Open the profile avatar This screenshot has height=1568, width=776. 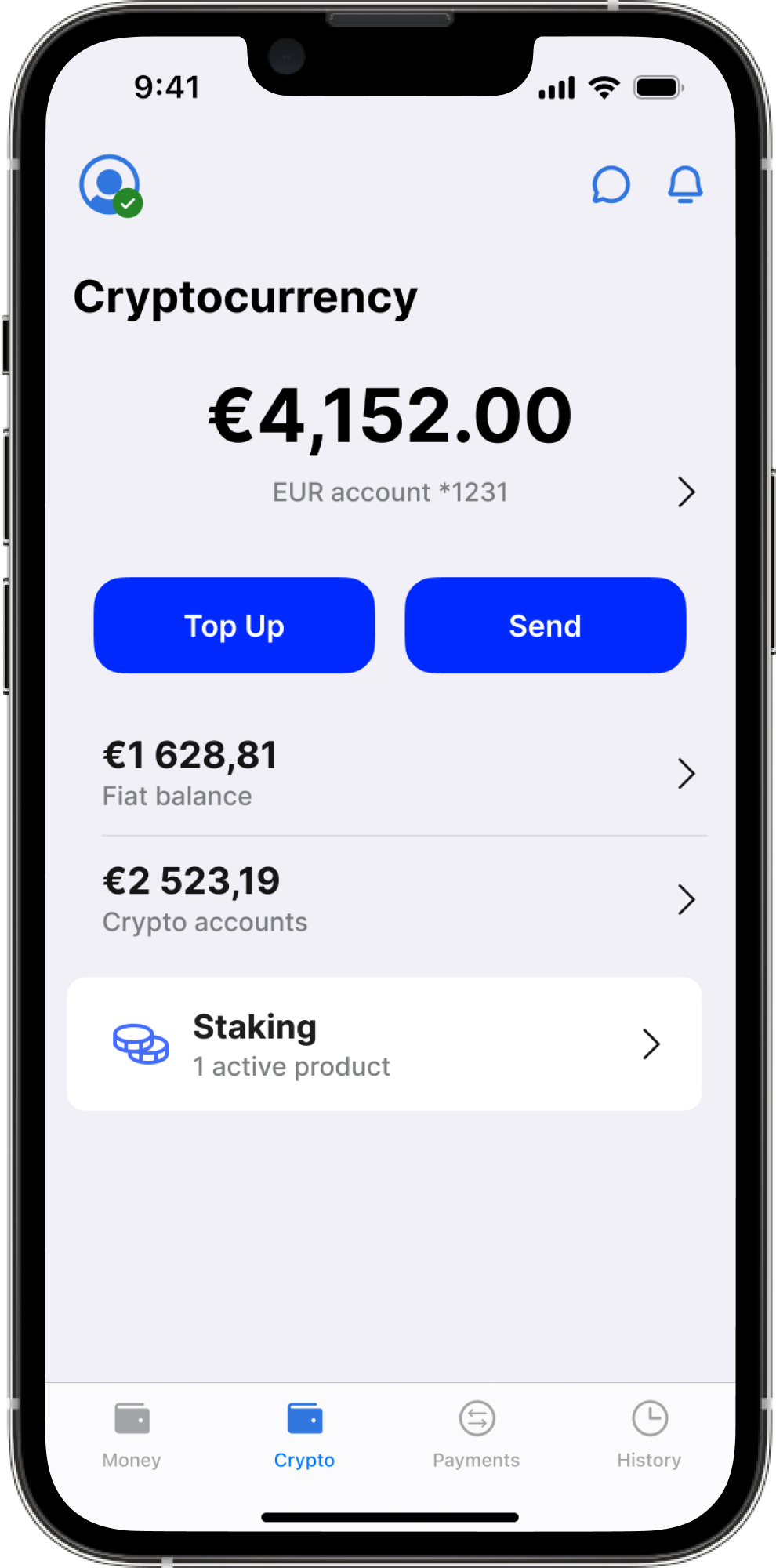(x=110, y=185)
